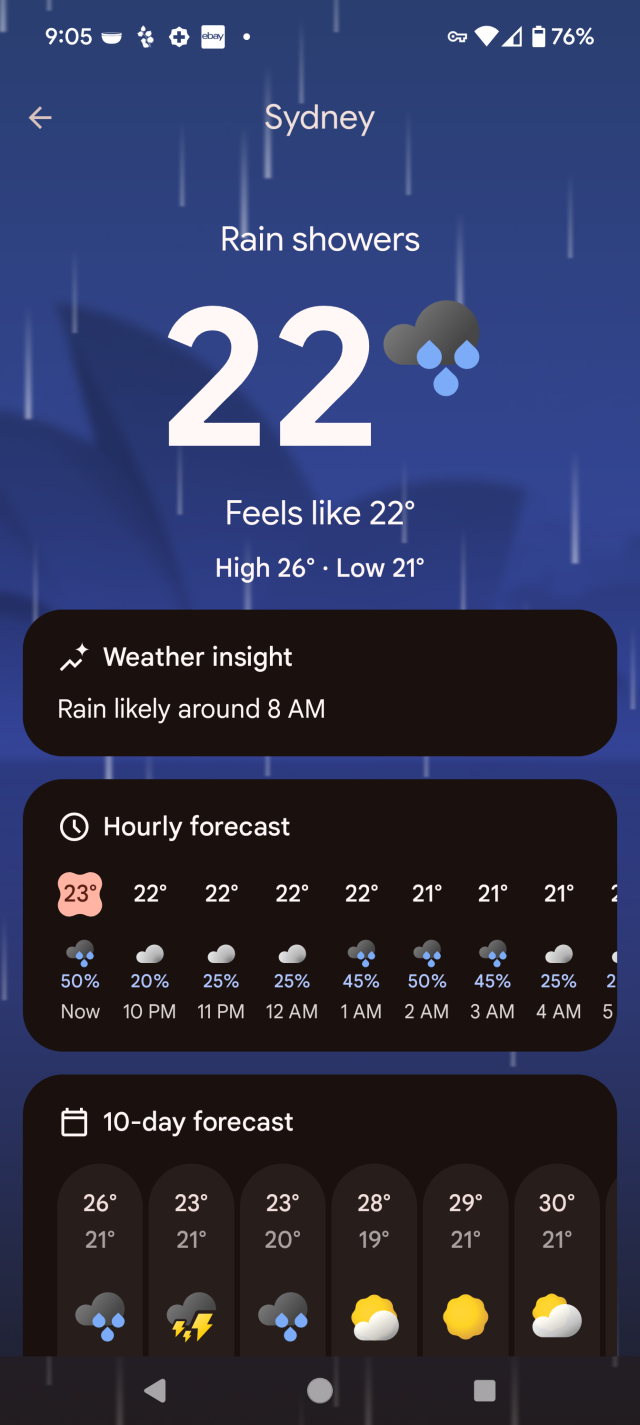Open the forecast day with high 30°
640x1425 pixels.
pyautogui.click(x=557, y=1260)
